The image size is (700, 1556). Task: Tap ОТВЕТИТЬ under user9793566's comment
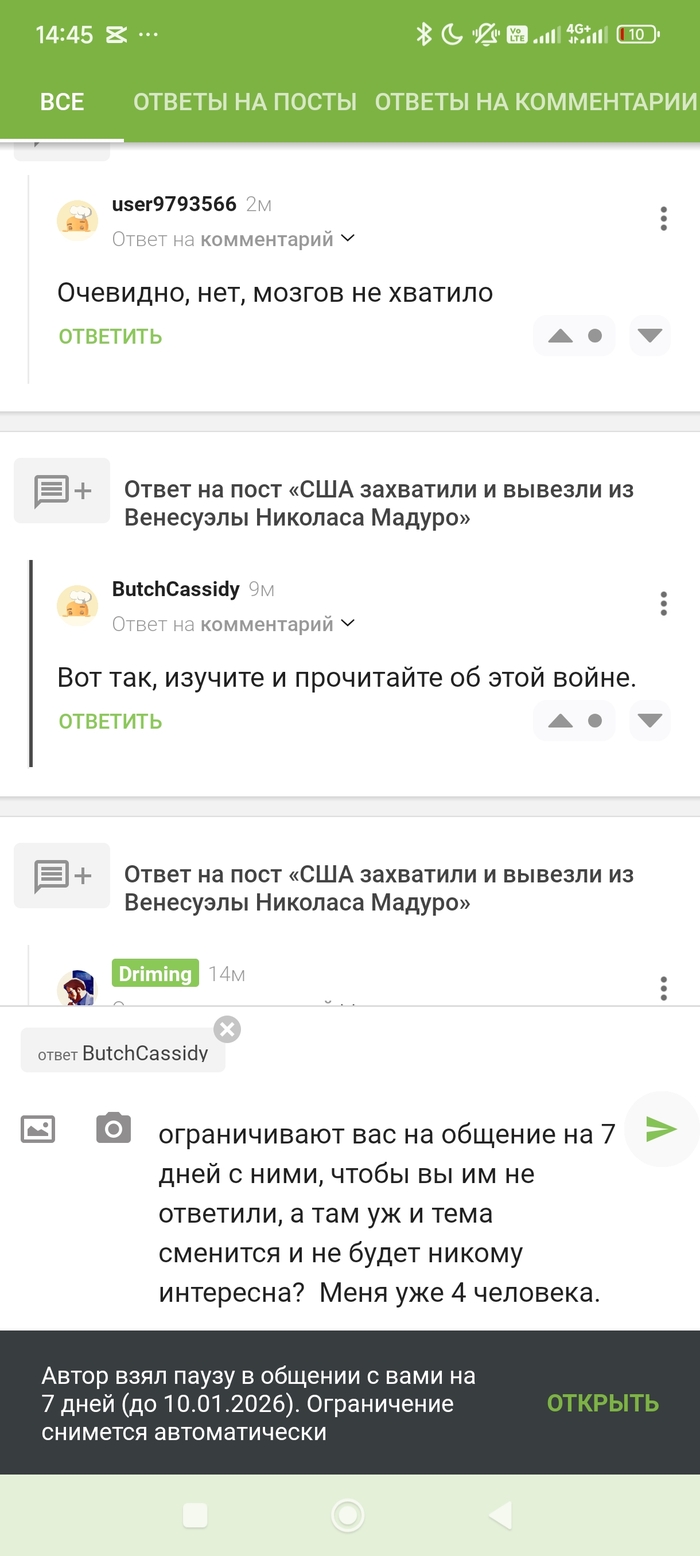110,336
